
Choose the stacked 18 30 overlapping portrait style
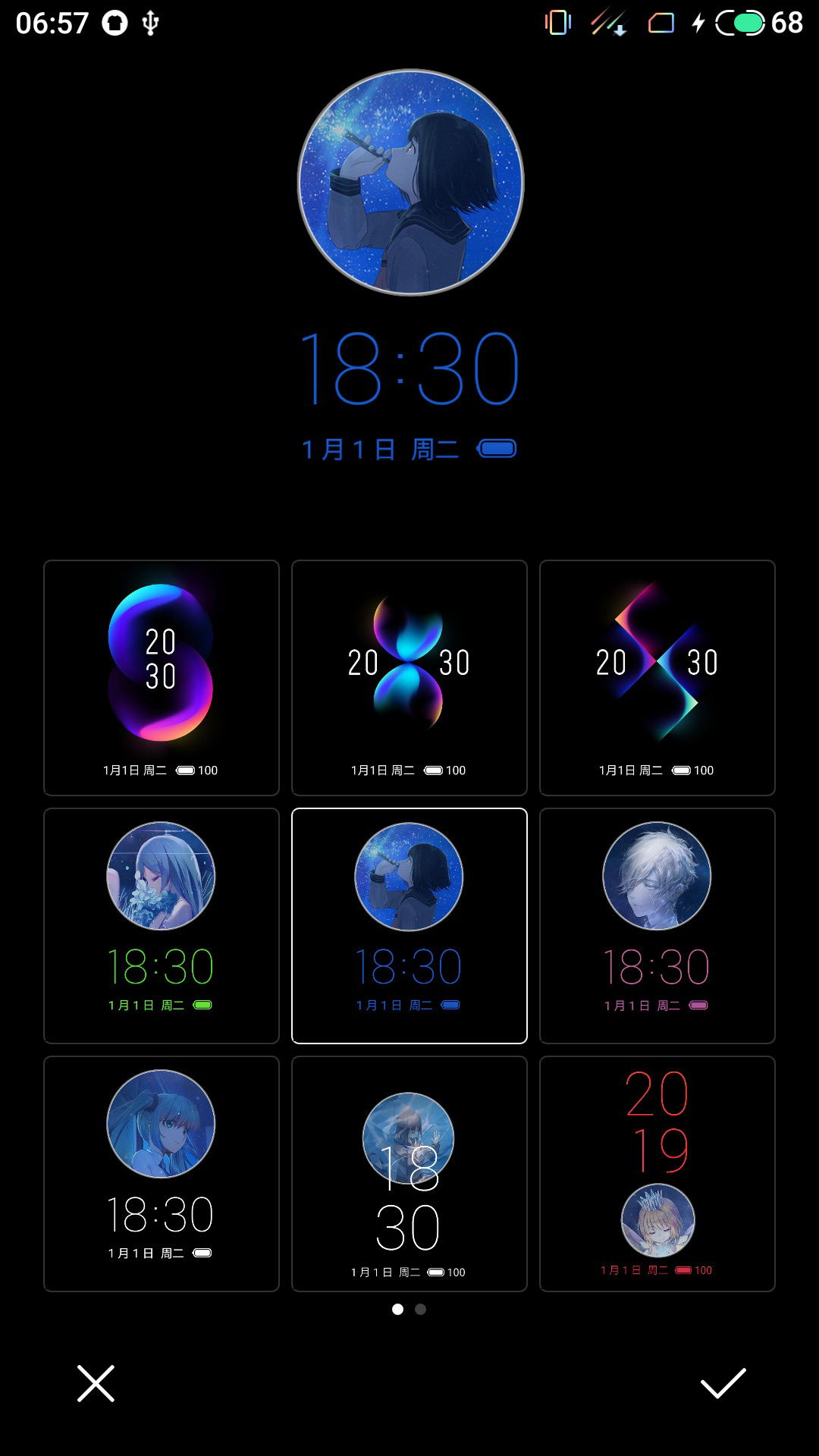(x=409, y=1173)
